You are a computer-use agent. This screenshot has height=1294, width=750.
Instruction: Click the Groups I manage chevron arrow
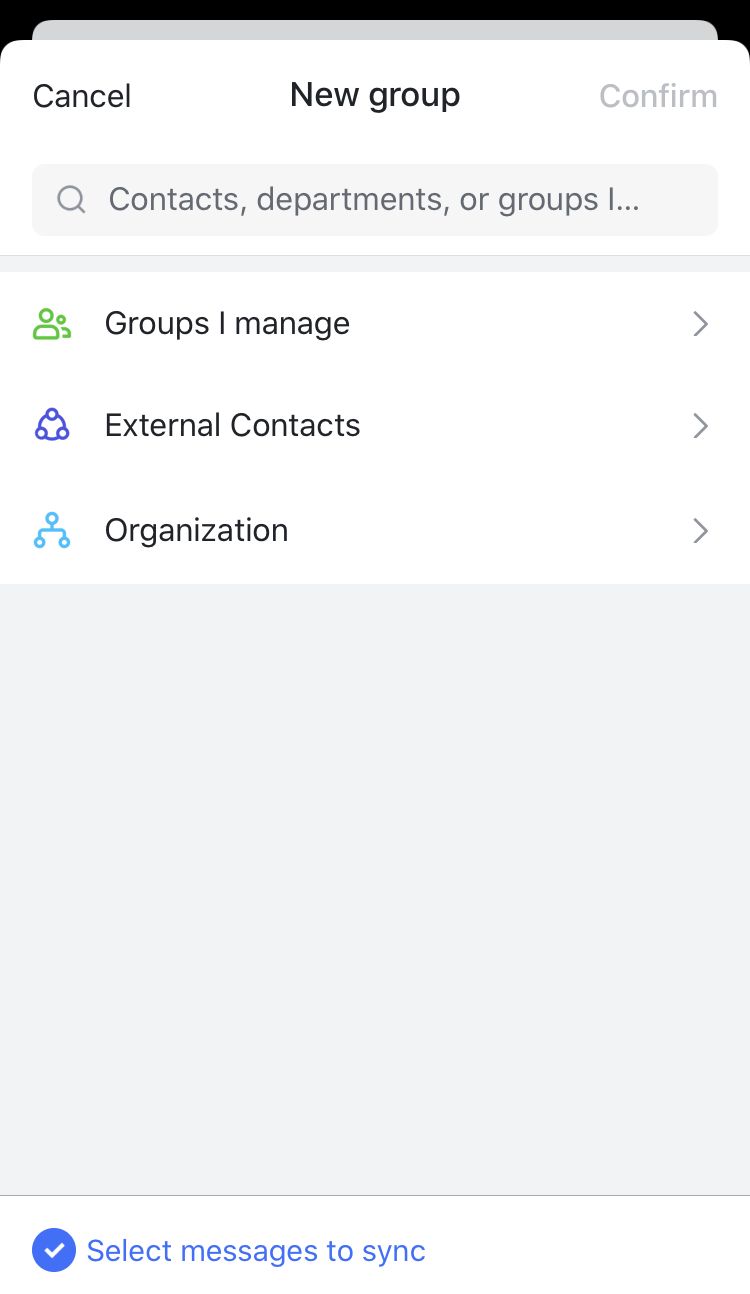pos(700,323)
